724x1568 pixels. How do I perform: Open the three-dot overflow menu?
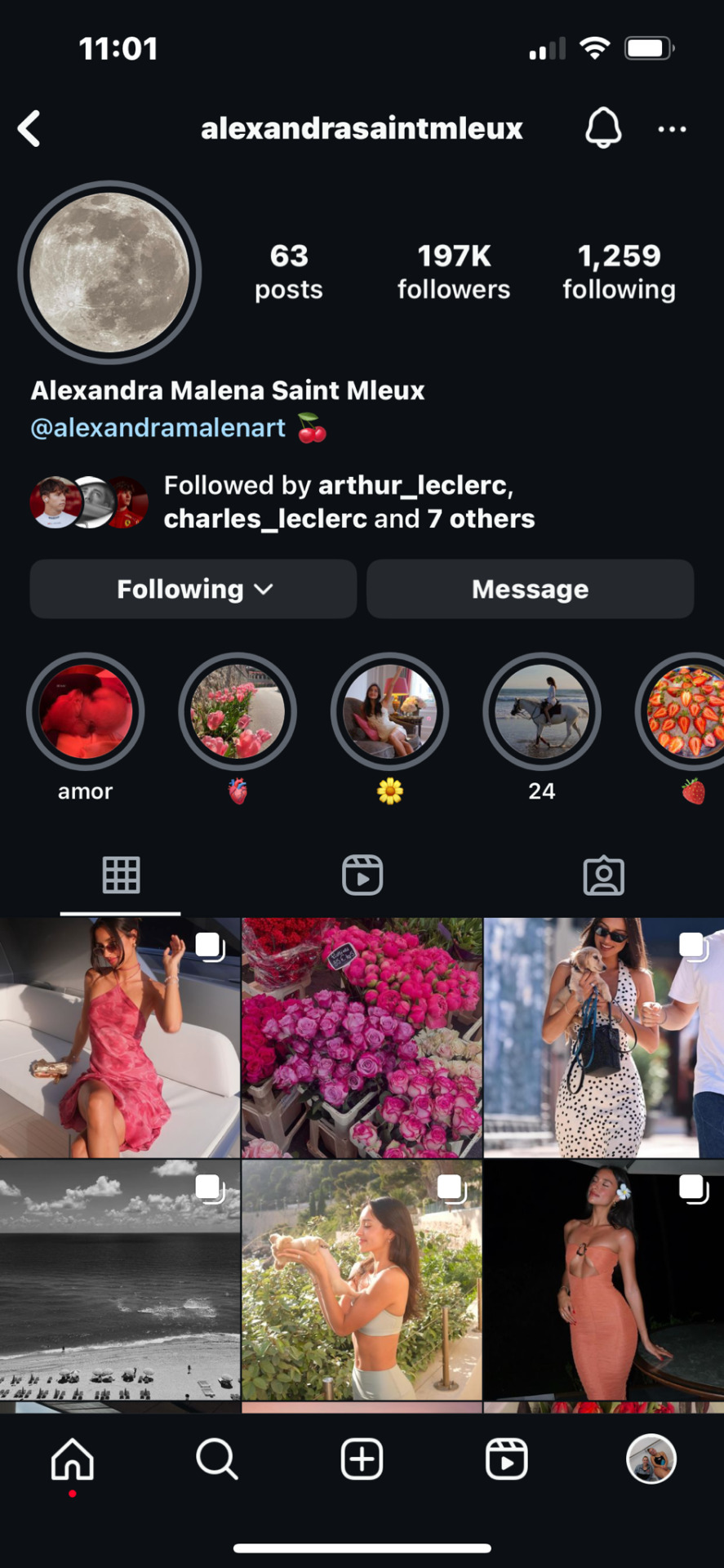(x=672, y=129)
